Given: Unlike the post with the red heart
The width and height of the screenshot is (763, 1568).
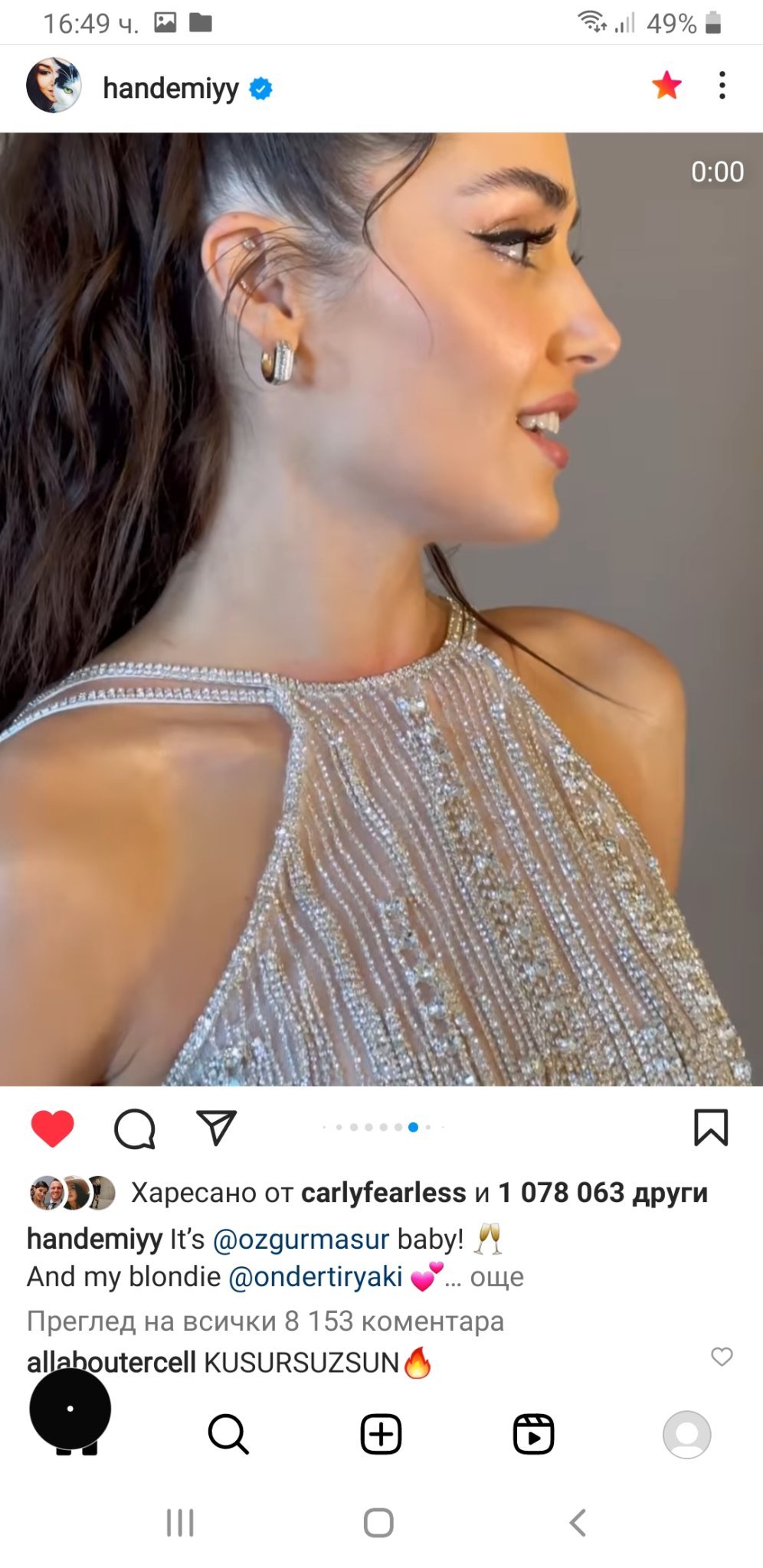Looking at the screenshot, I should coord(52,1128).
